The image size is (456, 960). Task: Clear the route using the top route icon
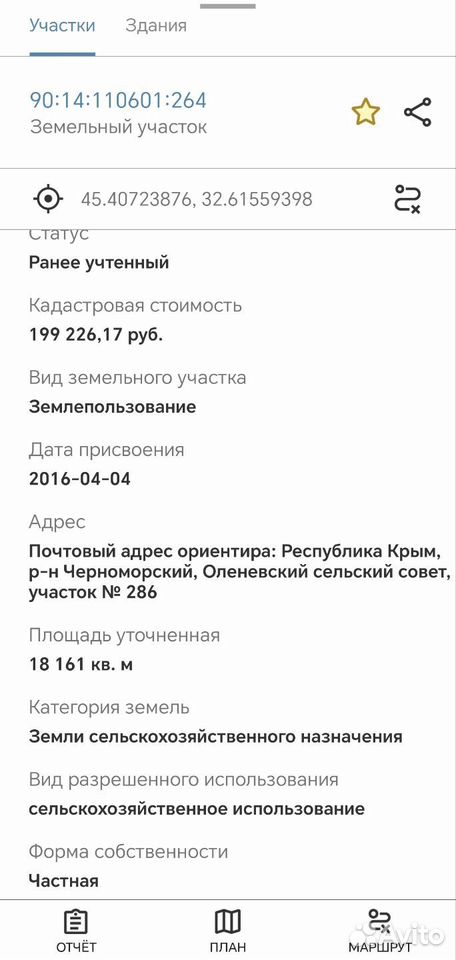click(x=407, y=199)
